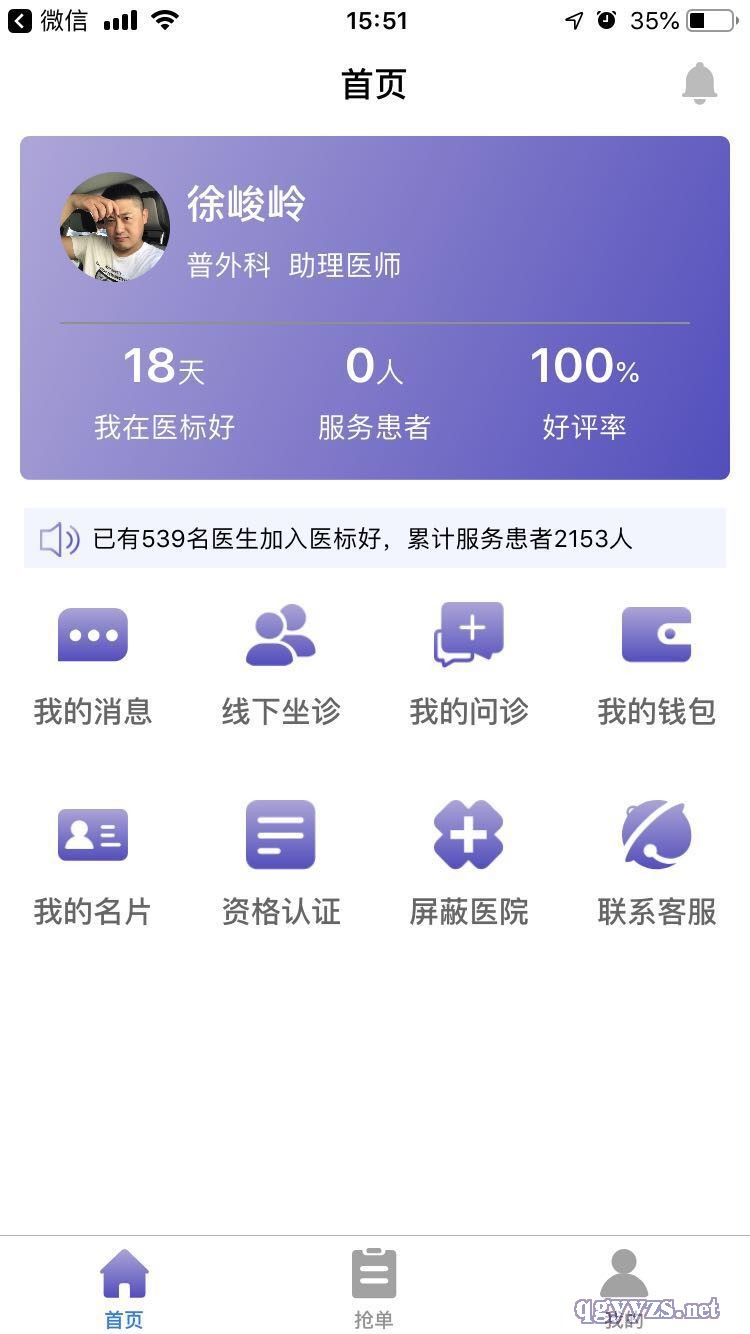Switch to the 抢单 order tab
Viewport: 750px width, 1334px height.
(x=374, y=1286)
